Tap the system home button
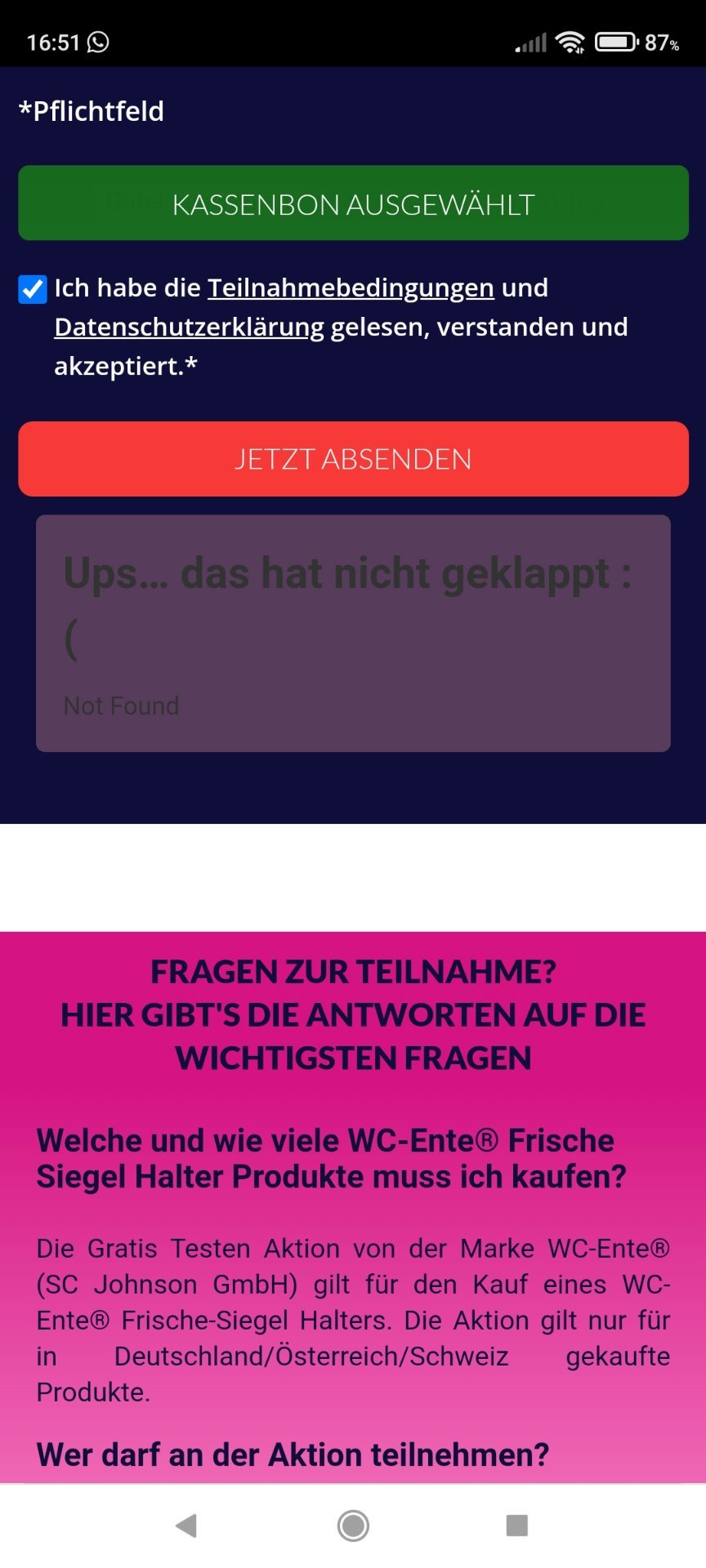Viewport: 706px width, 1568px height. tap(353, 1525)
